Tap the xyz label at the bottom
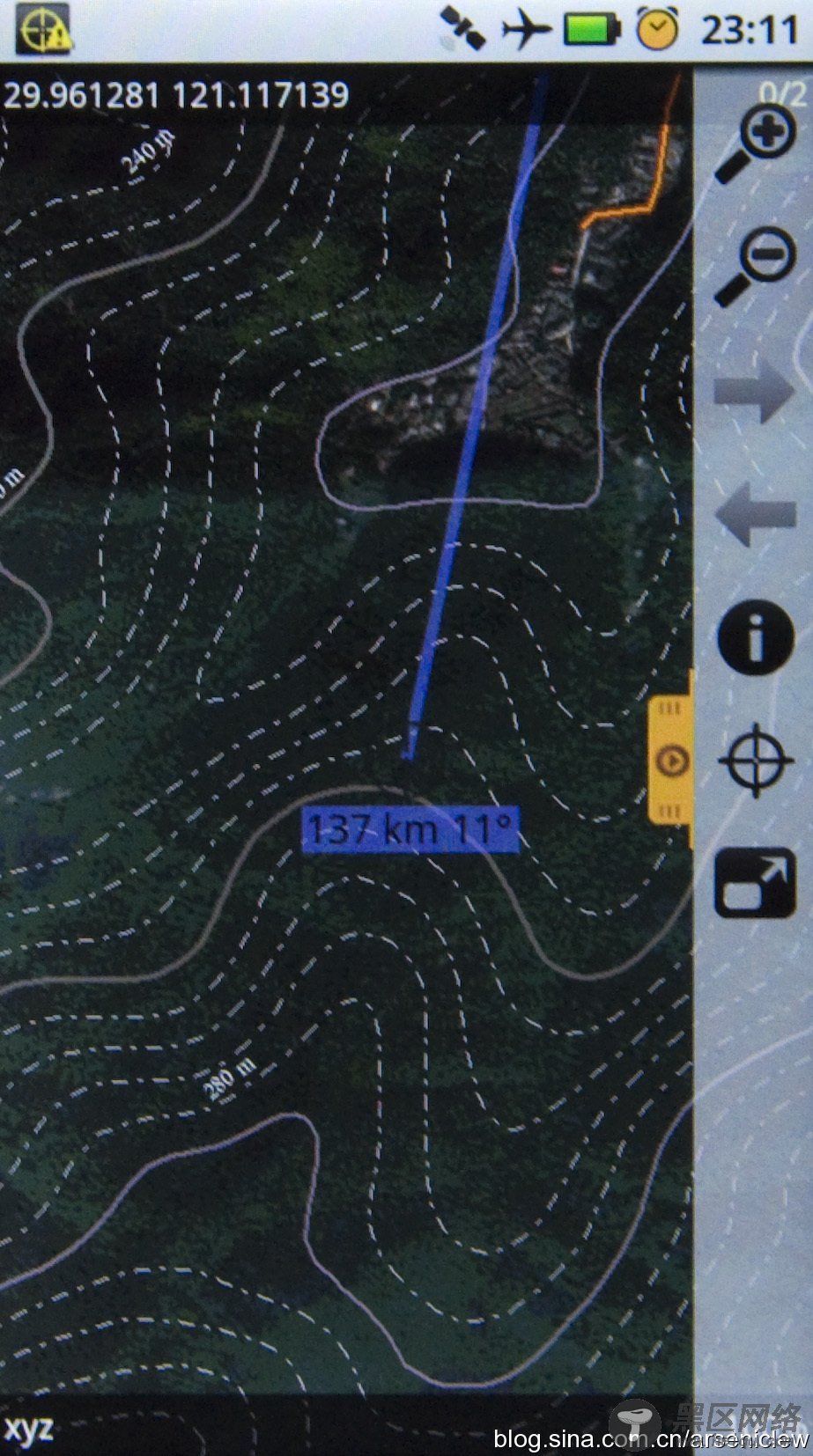 28,1427
